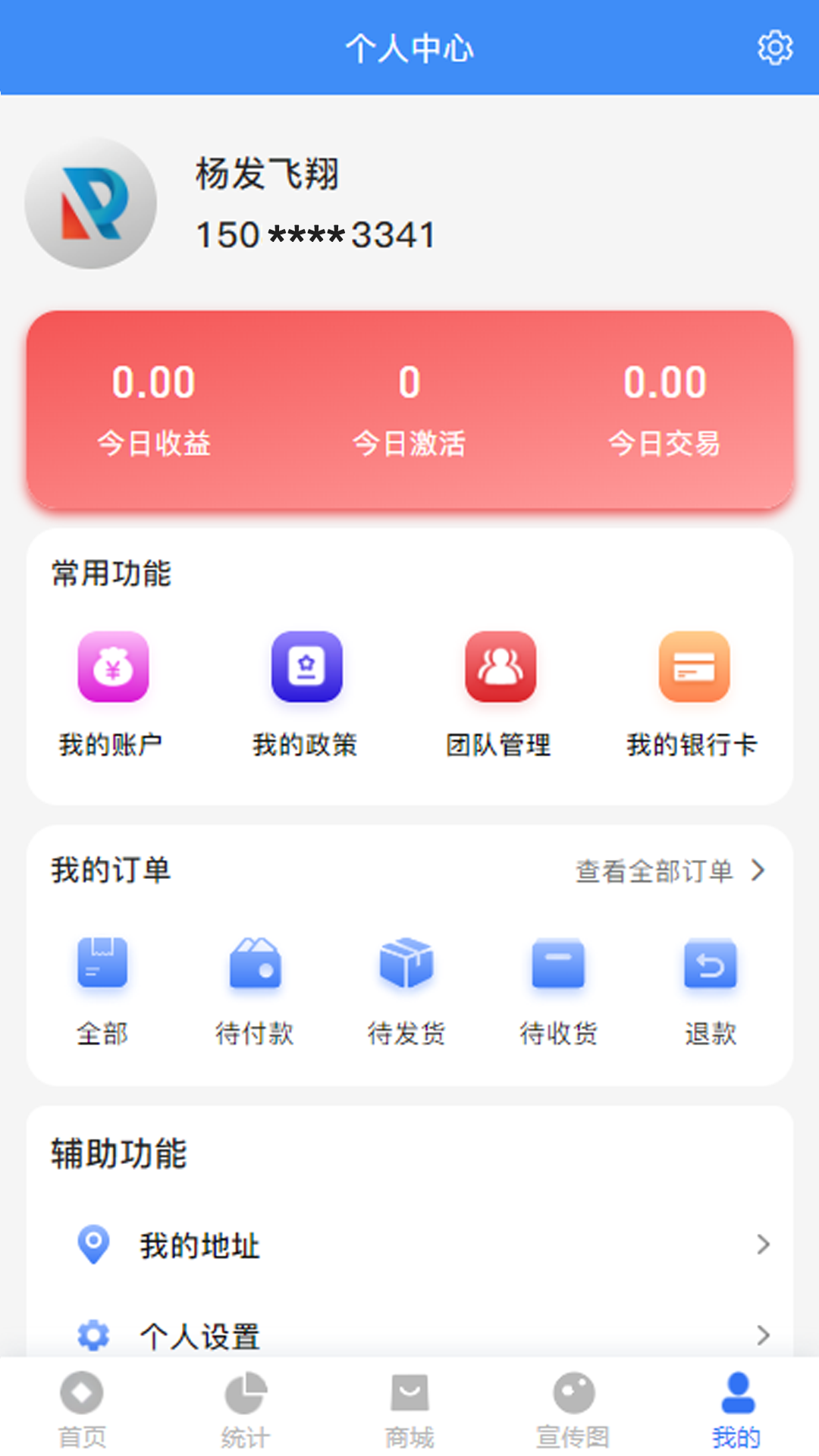Image resolution: width=819 pixels, height=1456 pixels.
Task: Open 待发货 (Pending Shipment) orders
Action: click(x=406, y=986)
